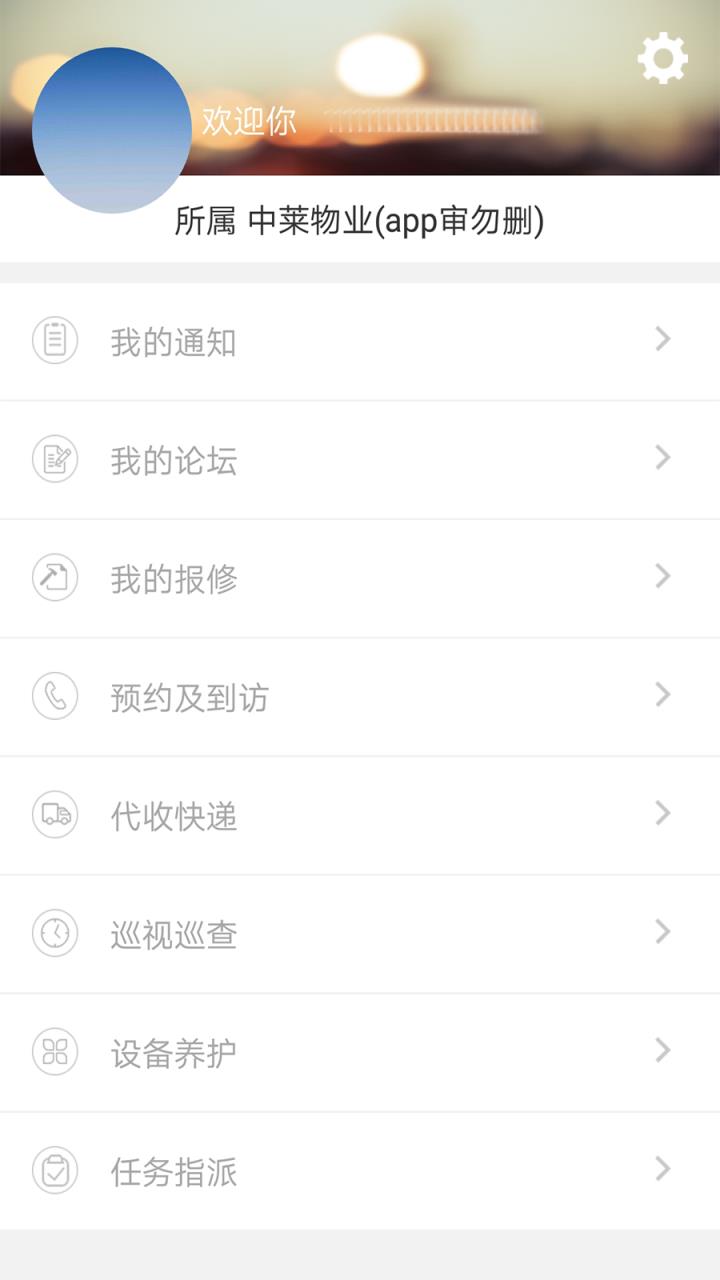This screenshot has height=1280, width=720.
Task: Select the 我的论坛 forum pen icon
Action: point(55,457)
